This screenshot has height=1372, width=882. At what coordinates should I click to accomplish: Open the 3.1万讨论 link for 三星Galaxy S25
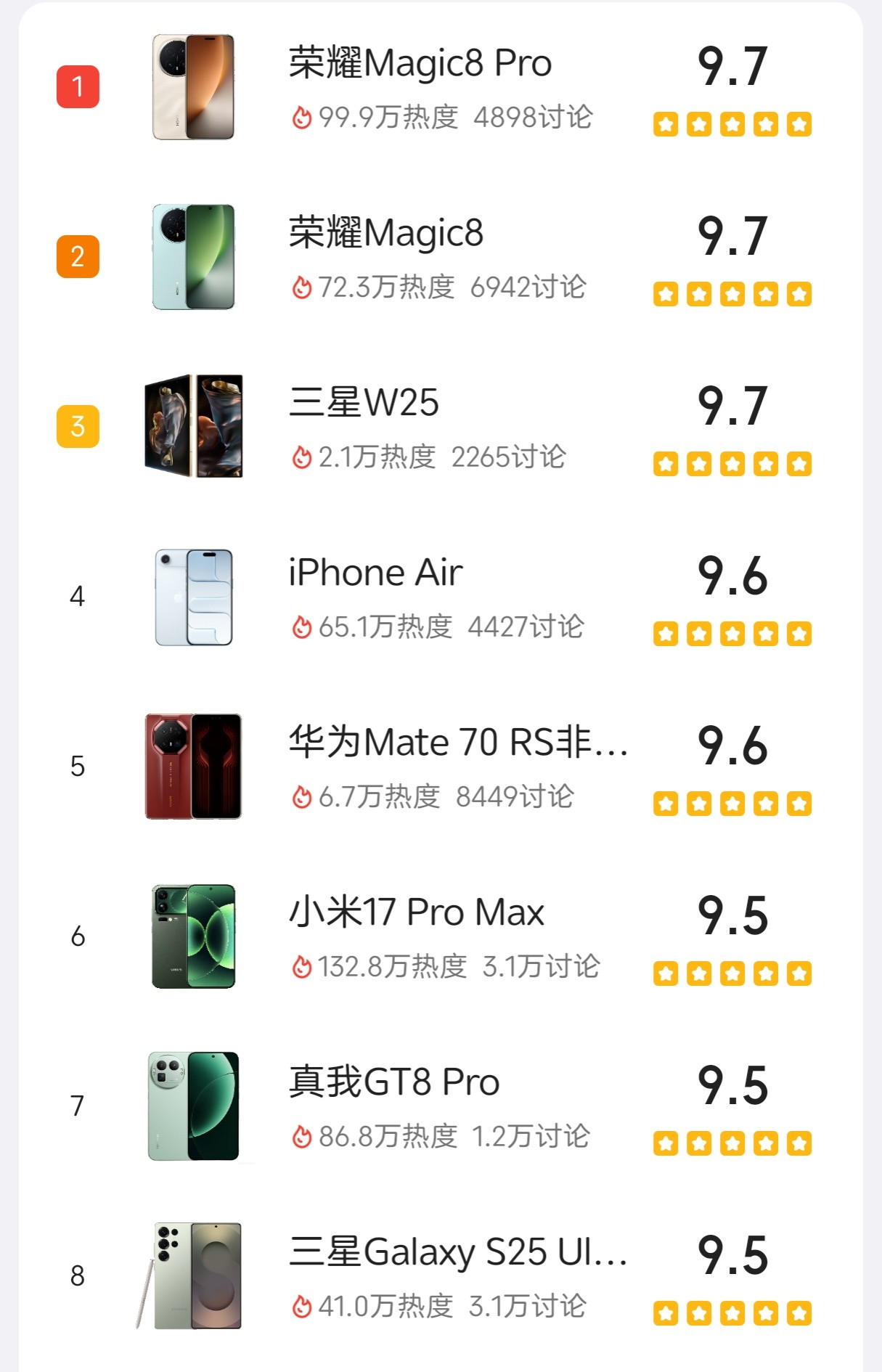[x=532, y=1305]
